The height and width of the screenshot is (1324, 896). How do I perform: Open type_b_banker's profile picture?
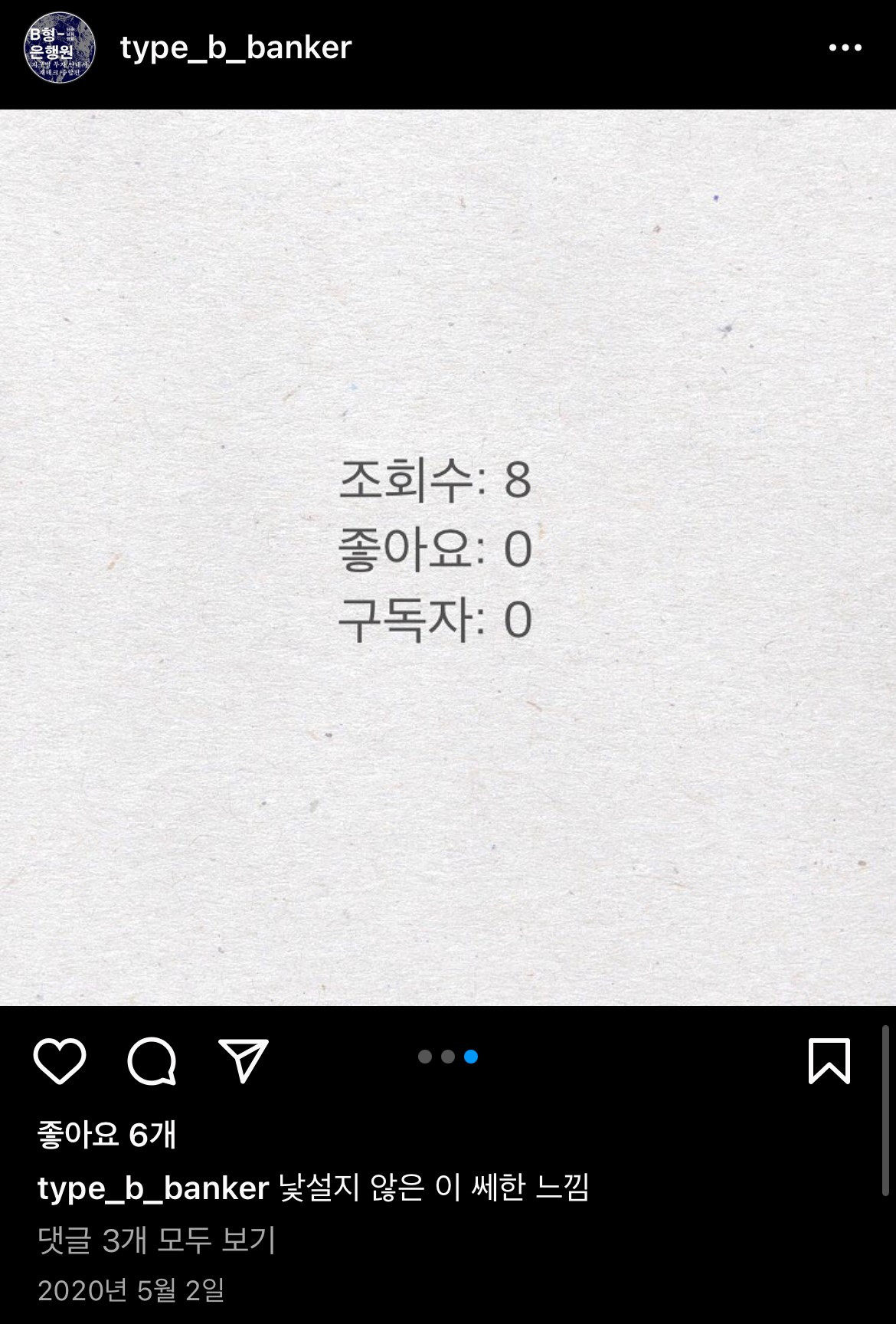tap(57, 48)
